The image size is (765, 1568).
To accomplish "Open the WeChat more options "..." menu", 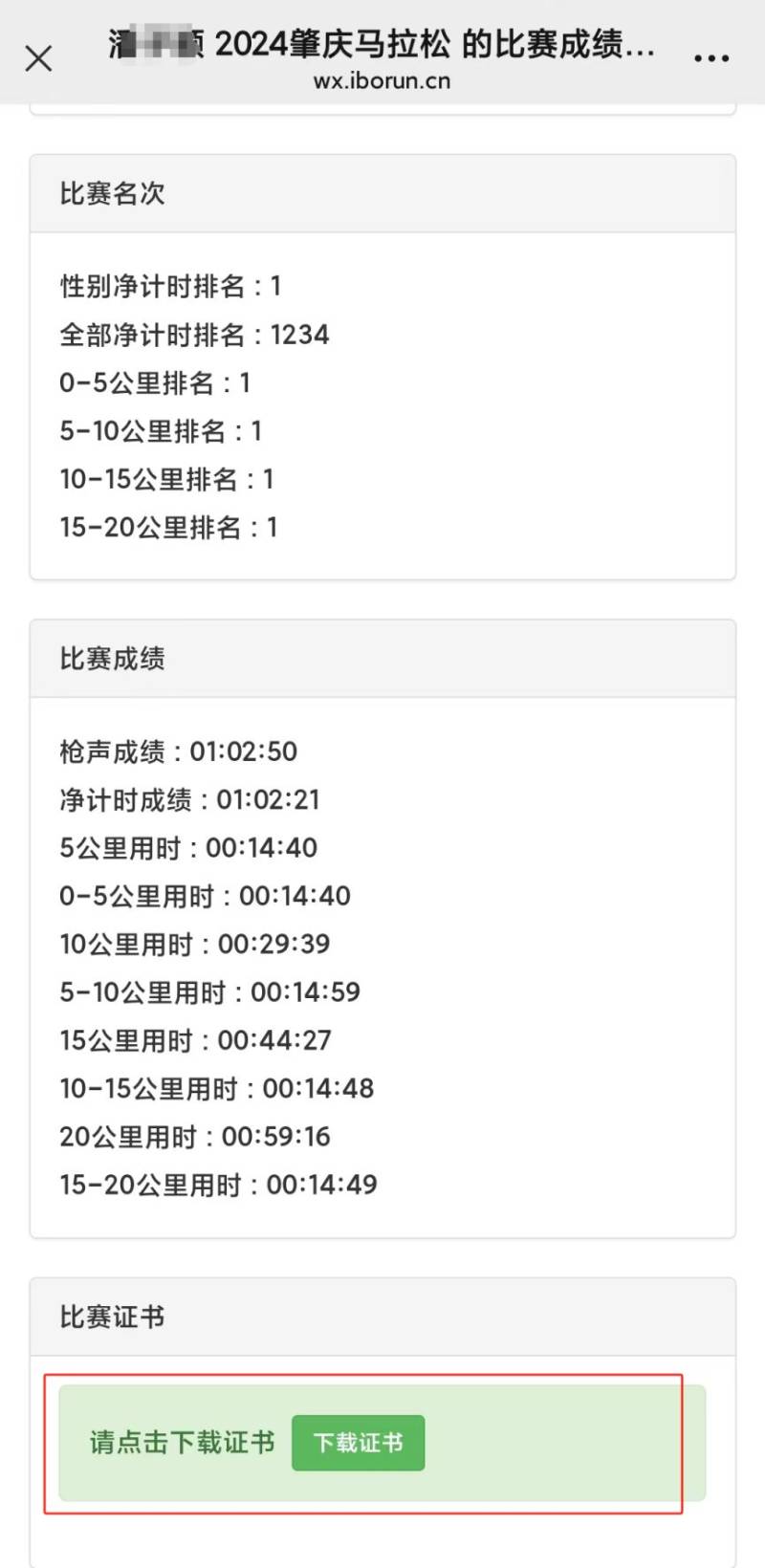I will [711, 57].
